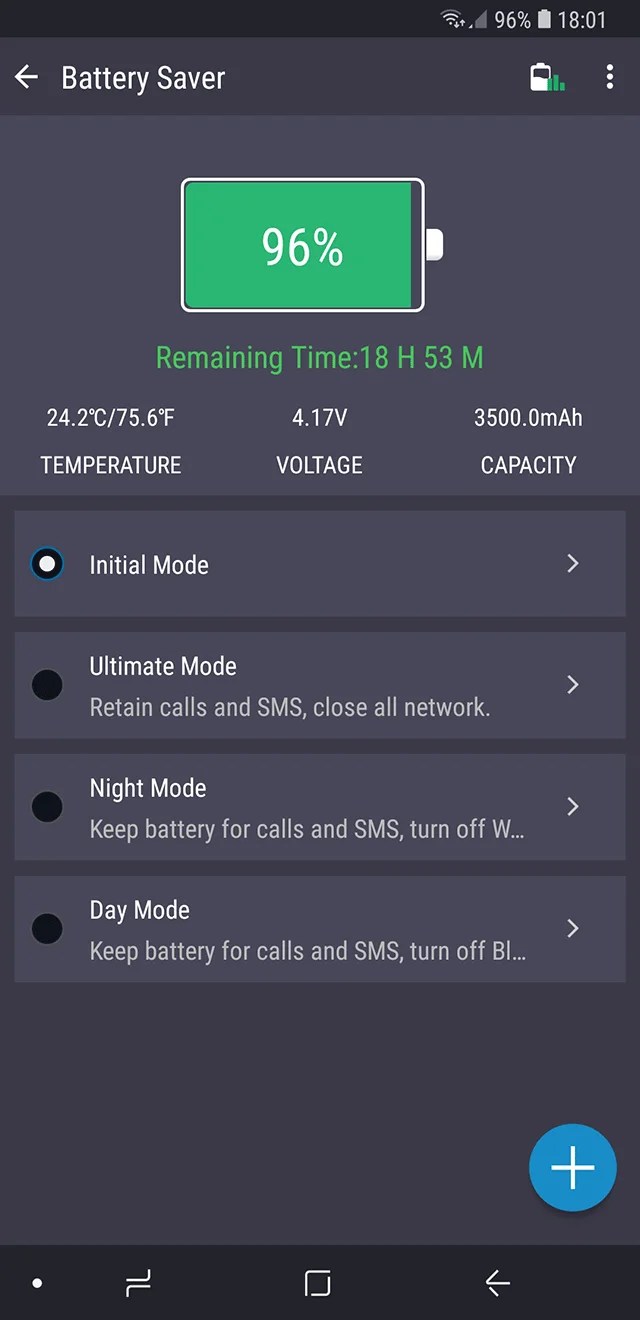Open the recent apps view
The image size is (640, 1320).
click(x=138, y=1283)
